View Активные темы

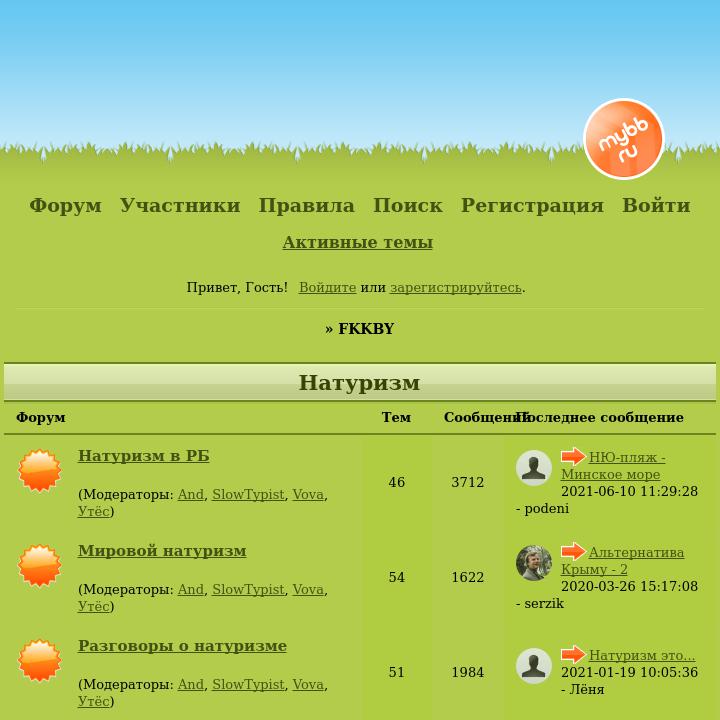click(x=357, y=242)
